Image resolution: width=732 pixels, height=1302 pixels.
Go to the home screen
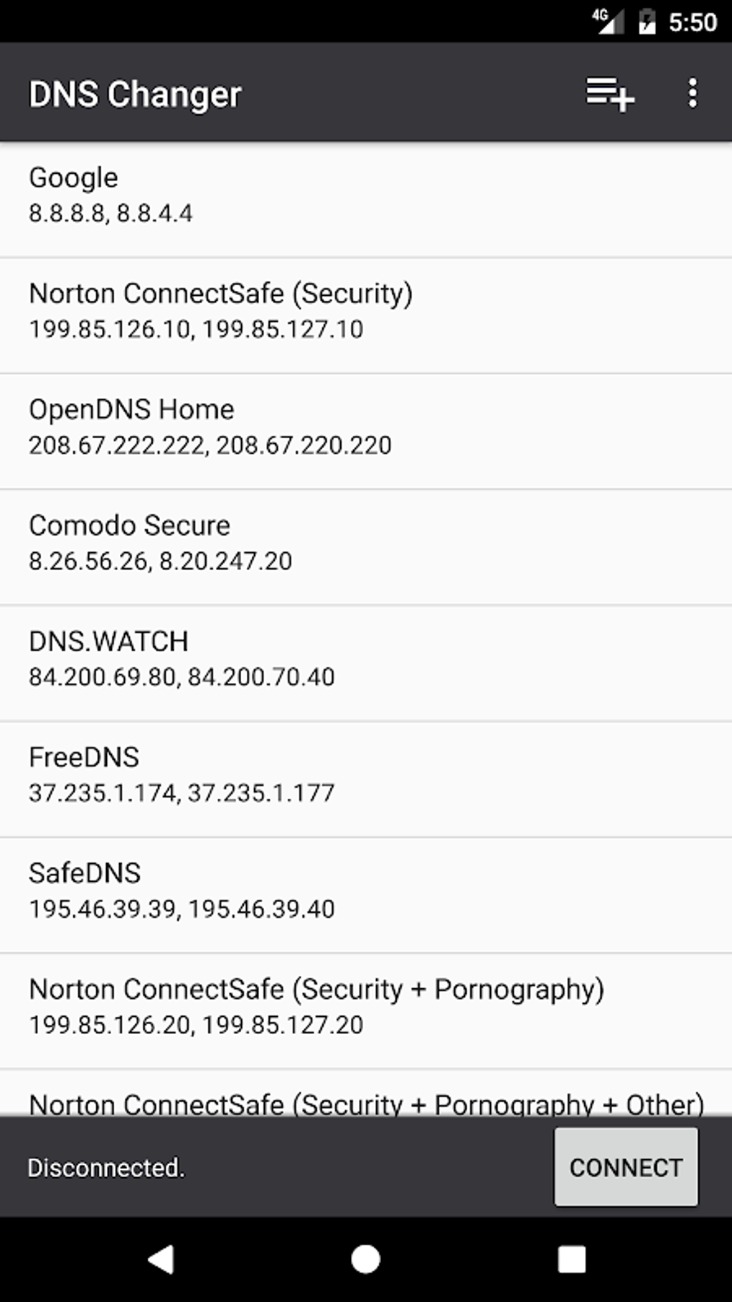click(366, 1259)
